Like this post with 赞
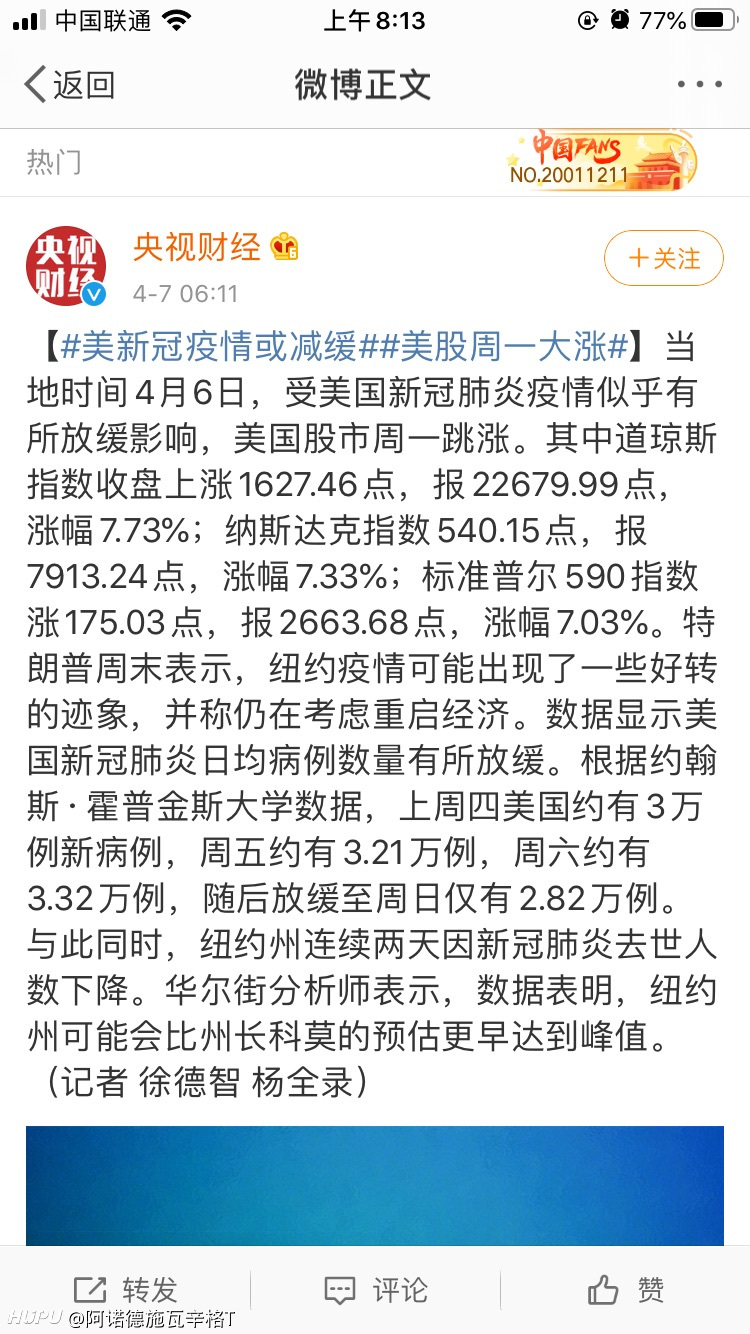 (x=626, y=1290)
